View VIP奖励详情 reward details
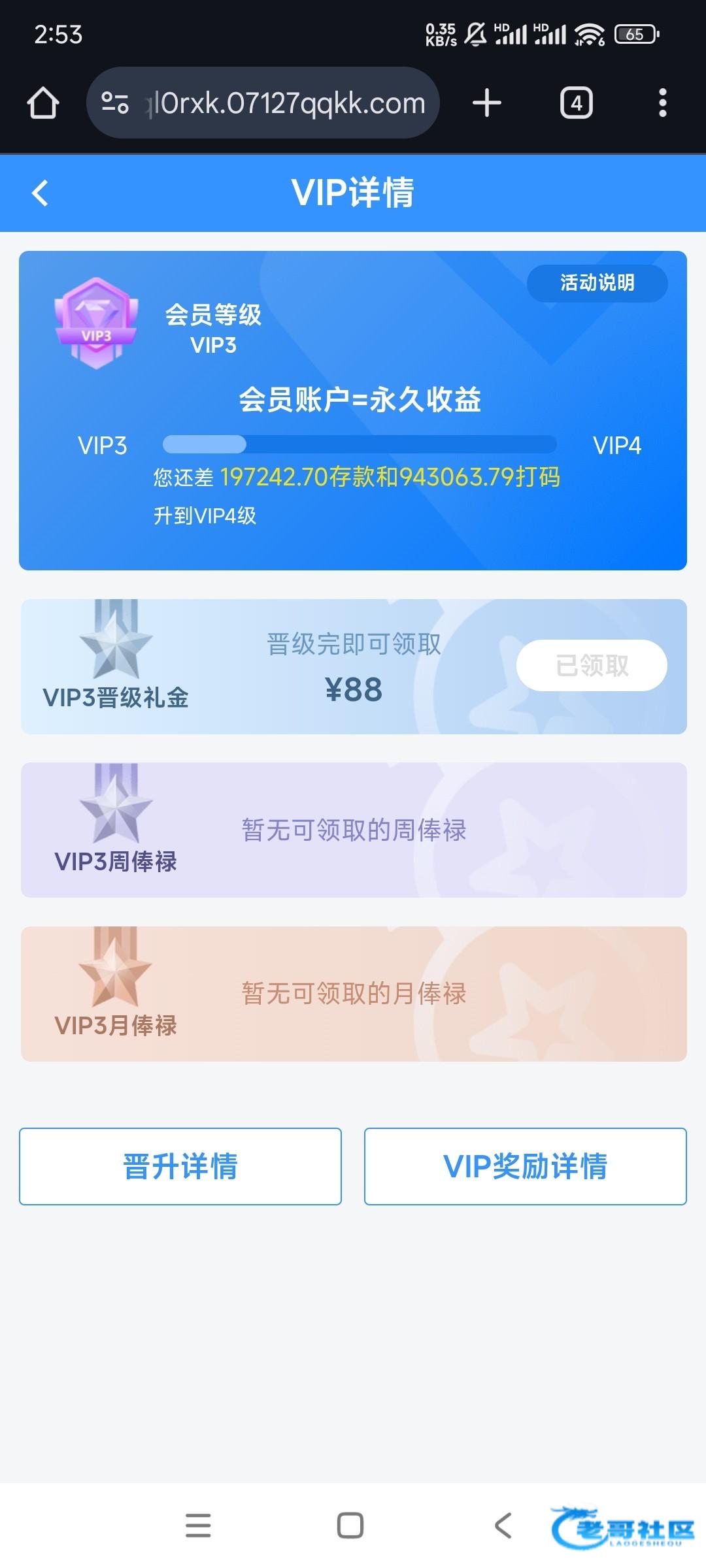The height and width of the screenshot is (1568, 706). [525, 1166]
